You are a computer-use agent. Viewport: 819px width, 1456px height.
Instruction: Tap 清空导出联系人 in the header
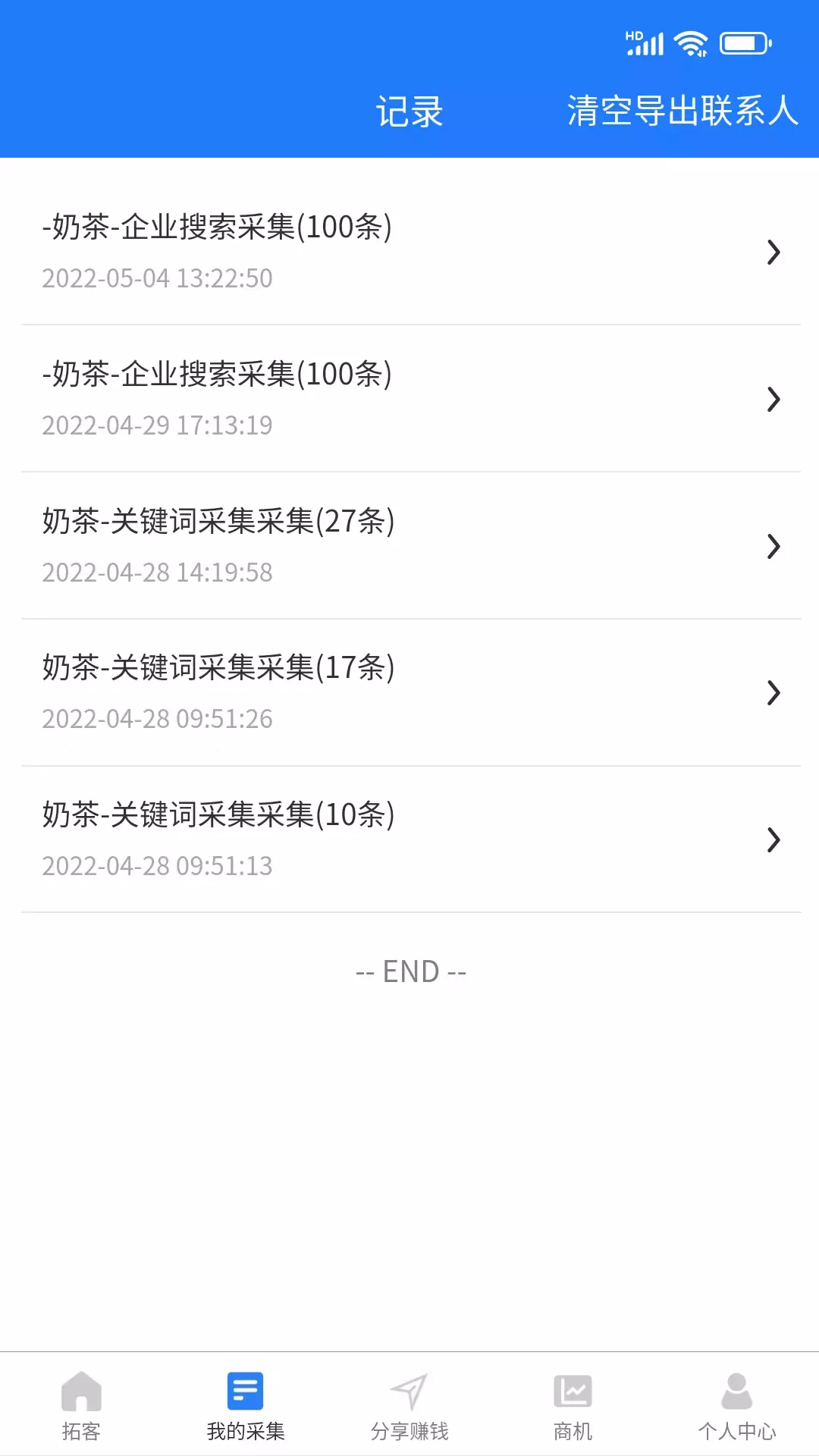click(x=682, y=111)
